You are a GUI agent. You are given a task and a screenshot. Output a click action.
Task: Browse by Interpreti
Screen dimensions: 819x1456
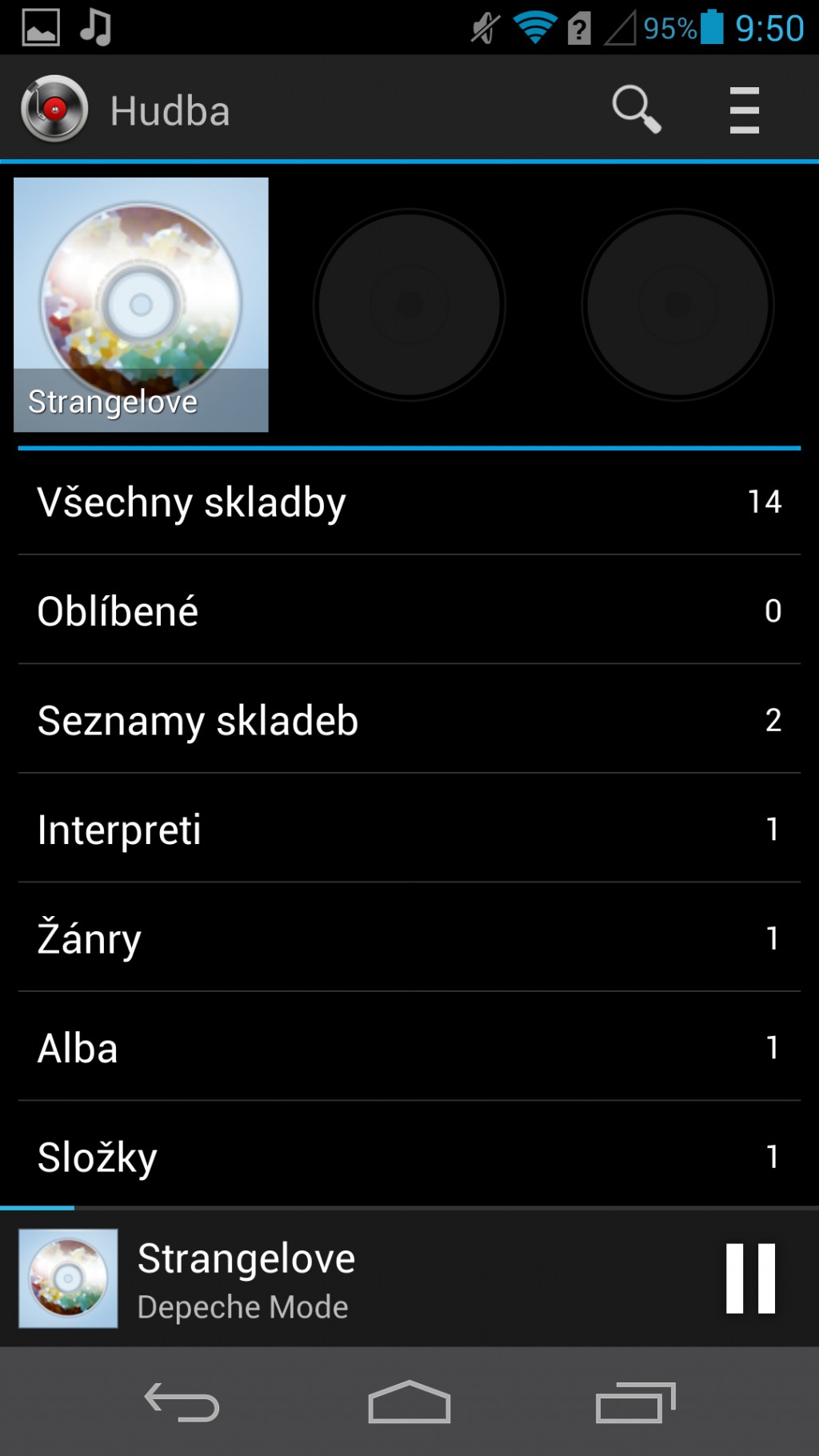(409, 829)
